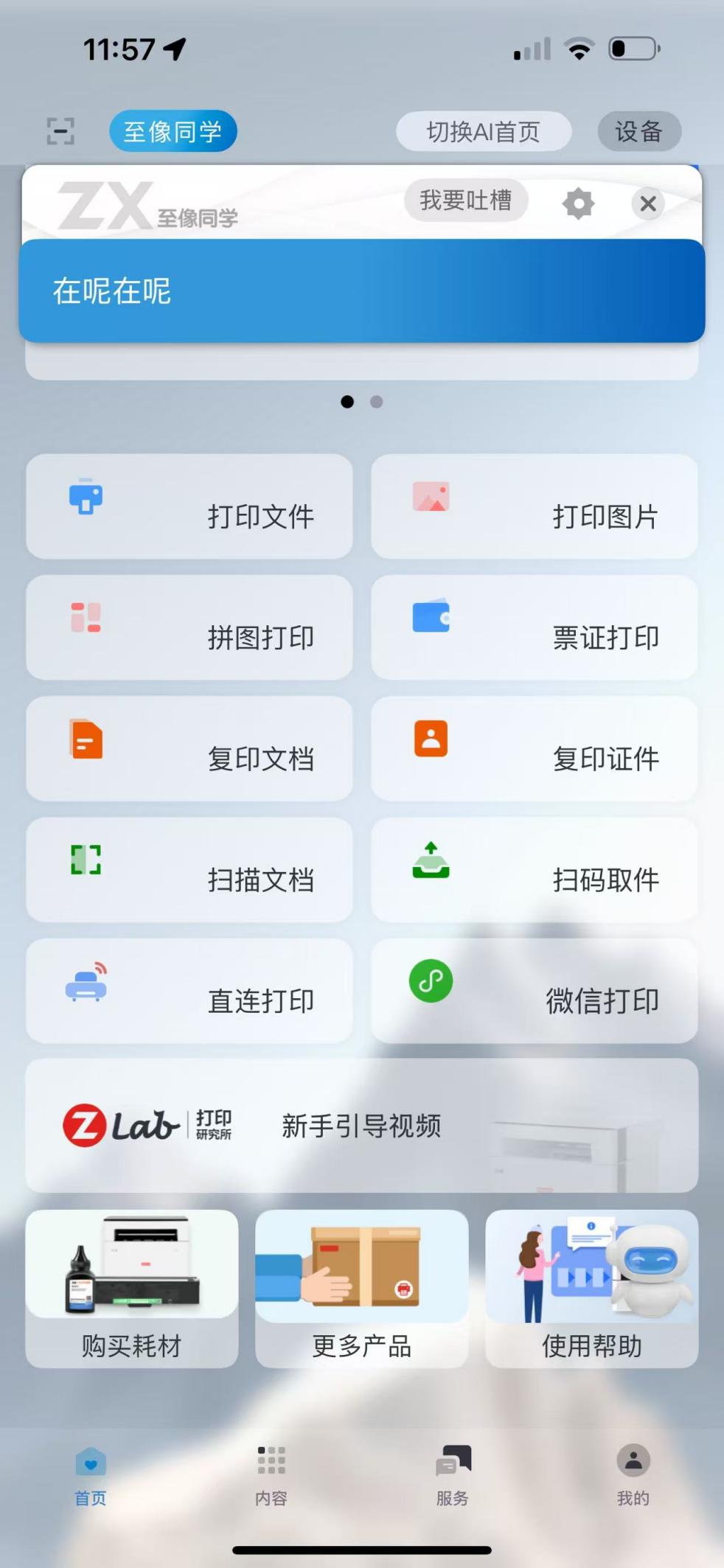The height and width of the screenshot is (1568, 724).
Task: Open assistant settings gear icon
Action: pyautogui.click(x=578, y=203)
